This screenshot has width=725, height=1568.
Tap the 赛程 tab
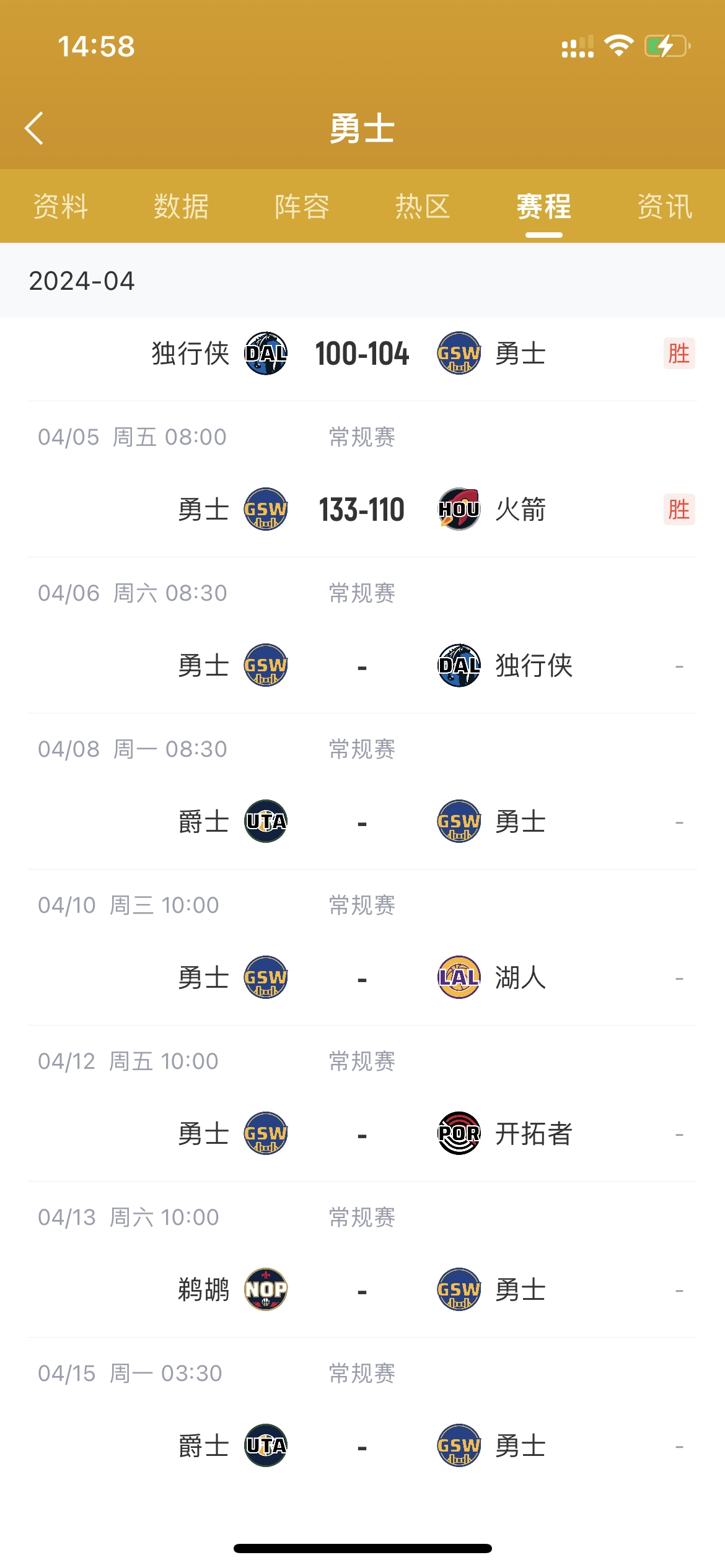[x=543, y=206]
